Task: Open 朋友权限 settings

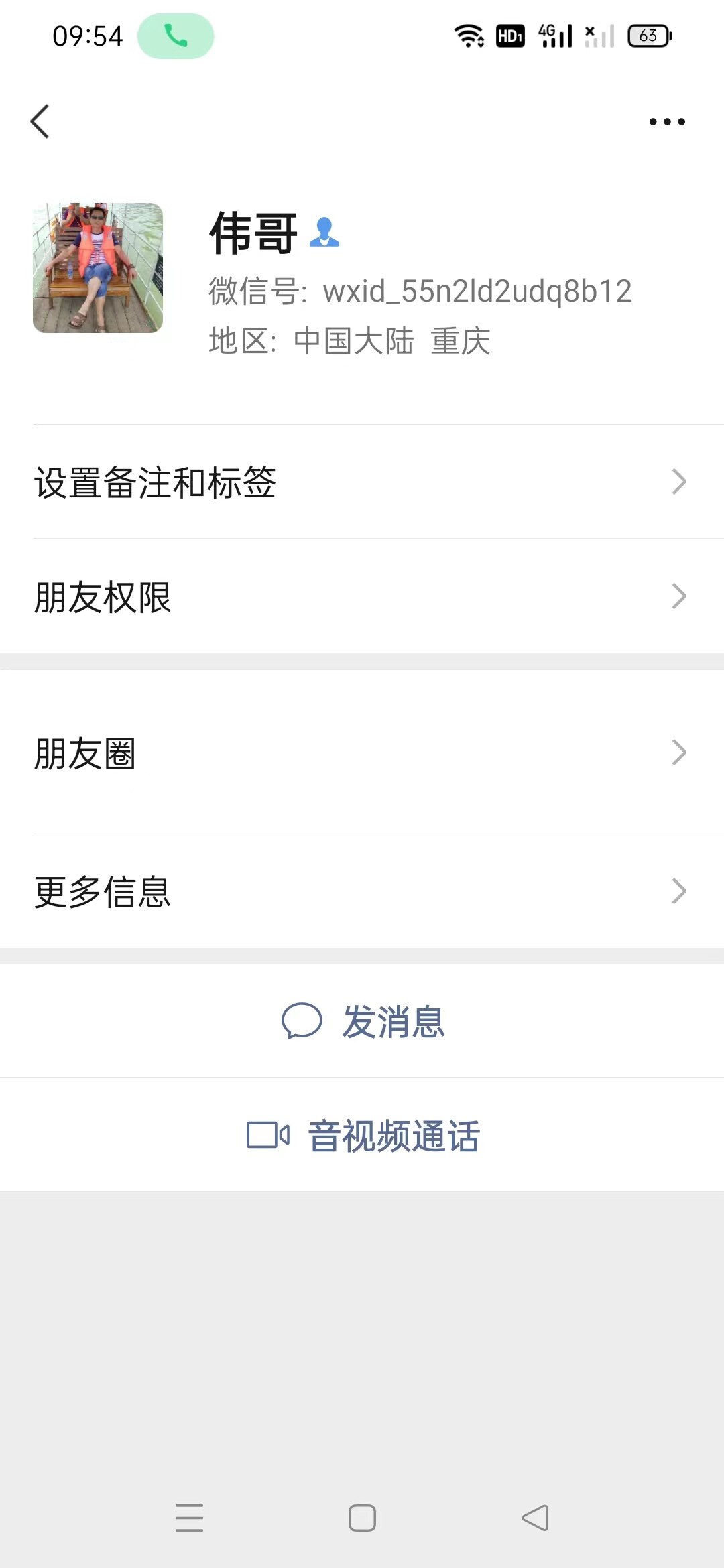Action: [362, 596]
